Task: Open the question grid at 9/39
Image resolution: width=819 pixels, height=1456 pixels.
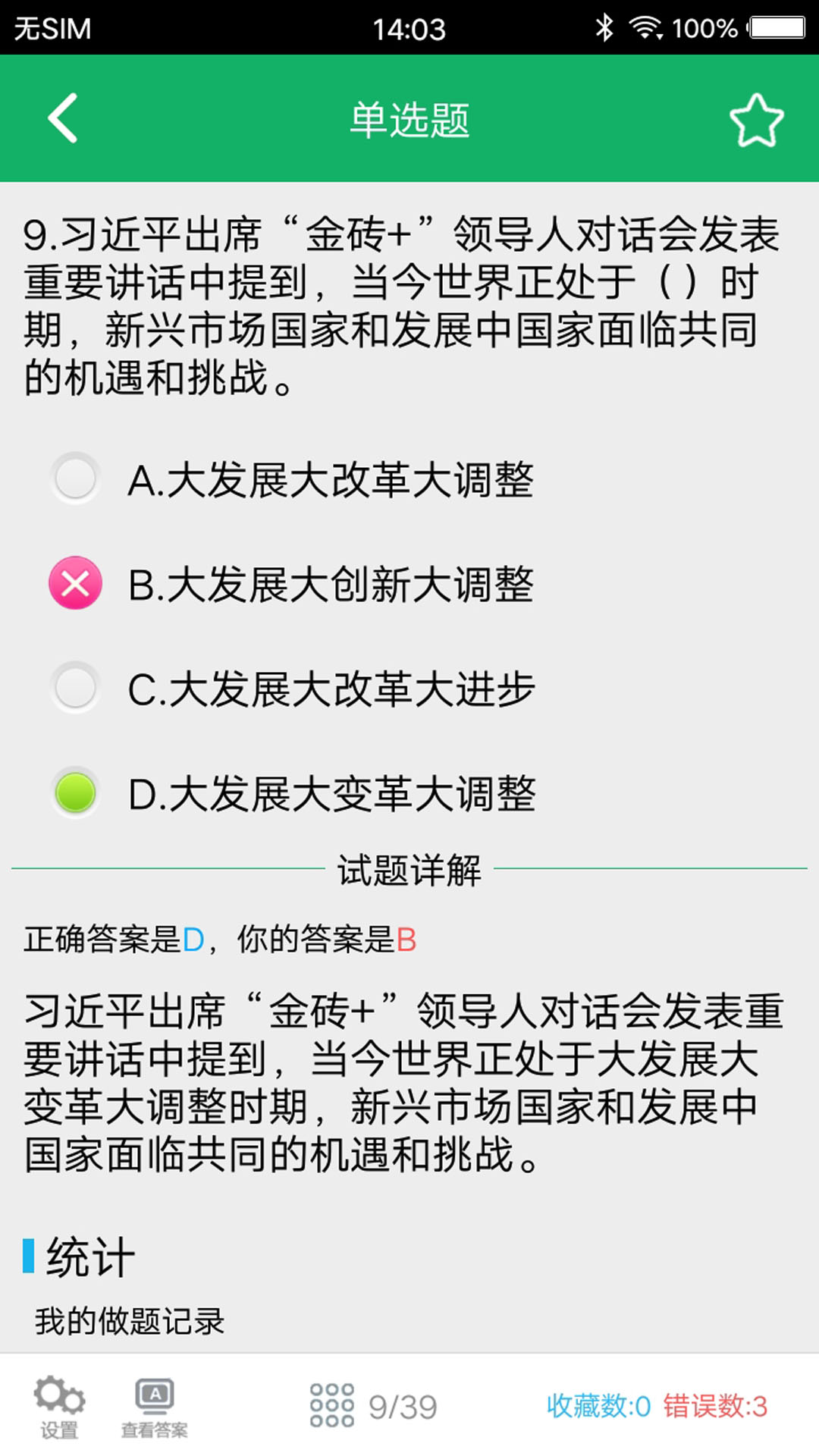Action: 373,1407
